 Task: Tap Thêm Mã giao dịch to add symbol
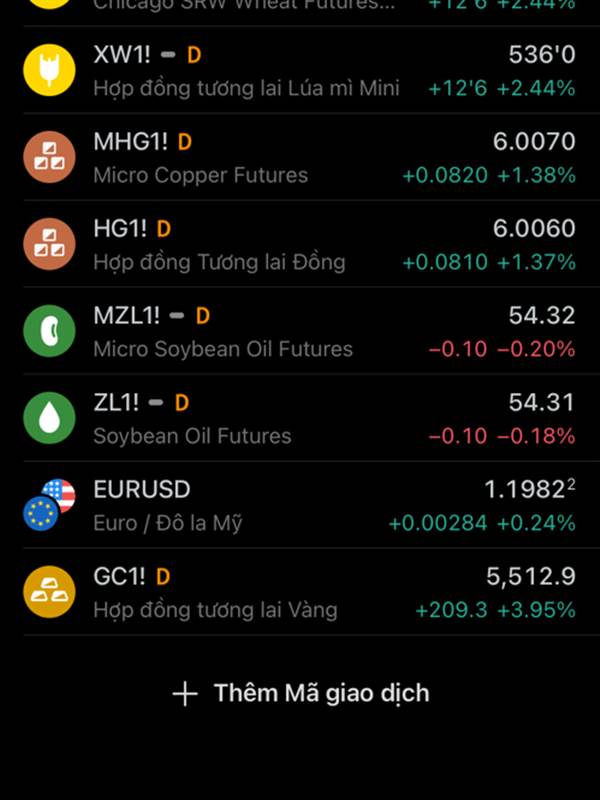point(301,693)
